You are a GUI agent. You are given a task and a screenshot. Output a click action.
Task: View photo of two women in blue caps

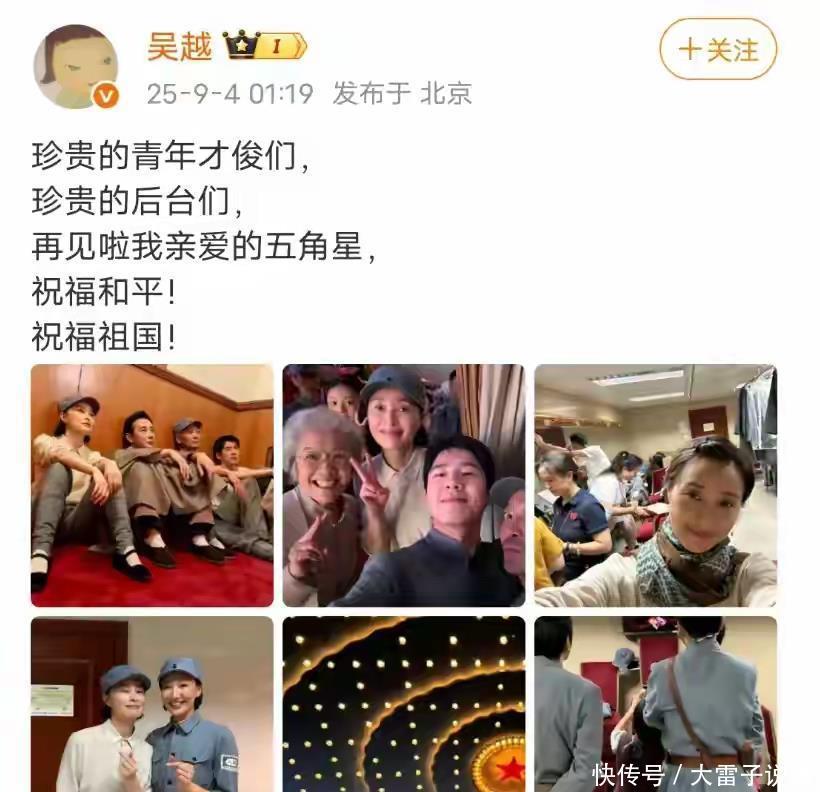pos(152,703)
